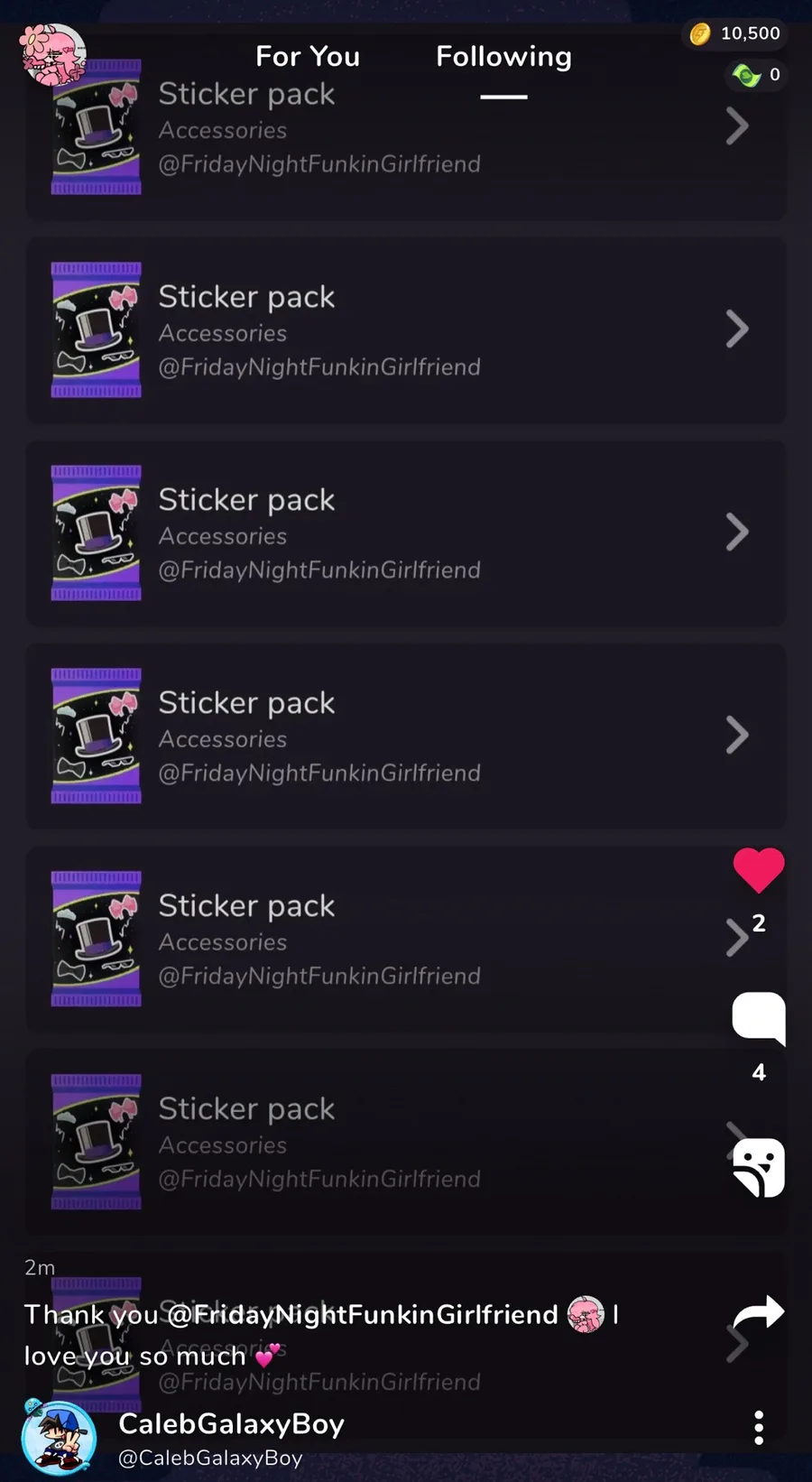
Task: Open the pink character profile avatar
Action: coord(53,54)
